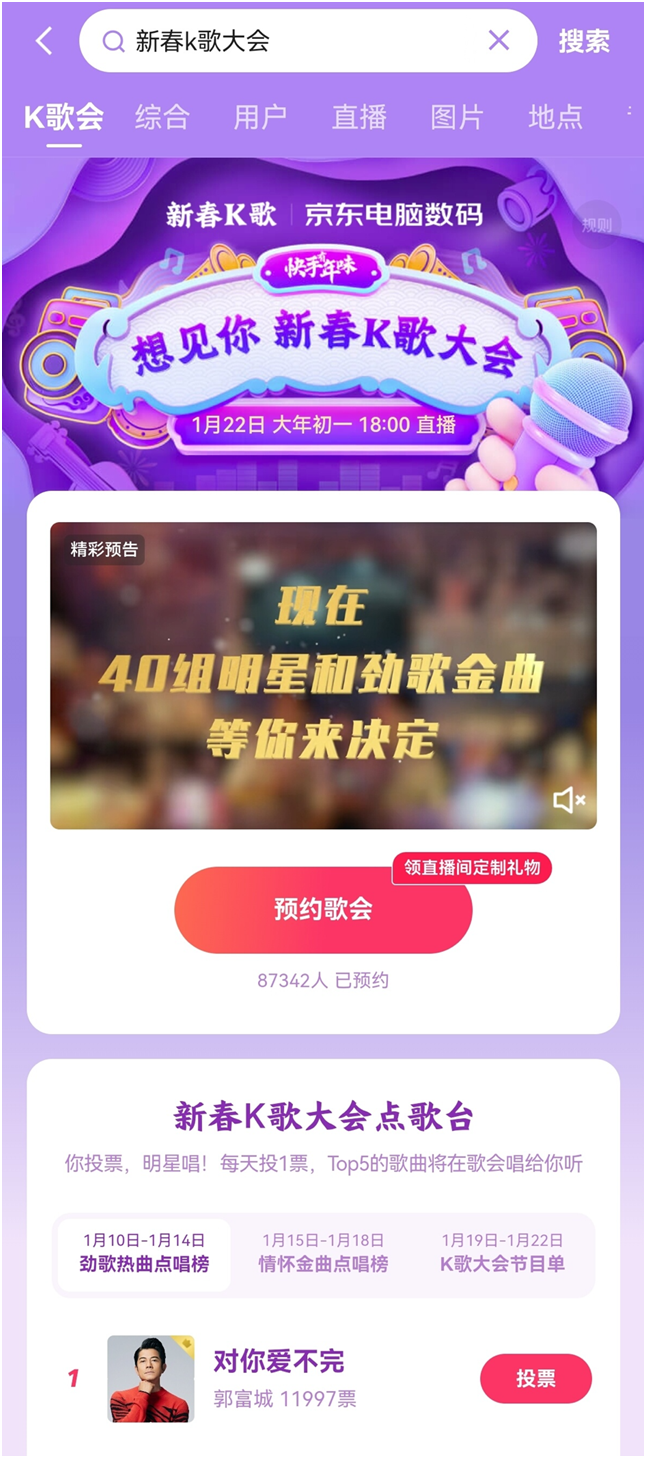Select the 劲歌热曲点唱榜 date tab
646x1458 pixels.
[144, 1253]
